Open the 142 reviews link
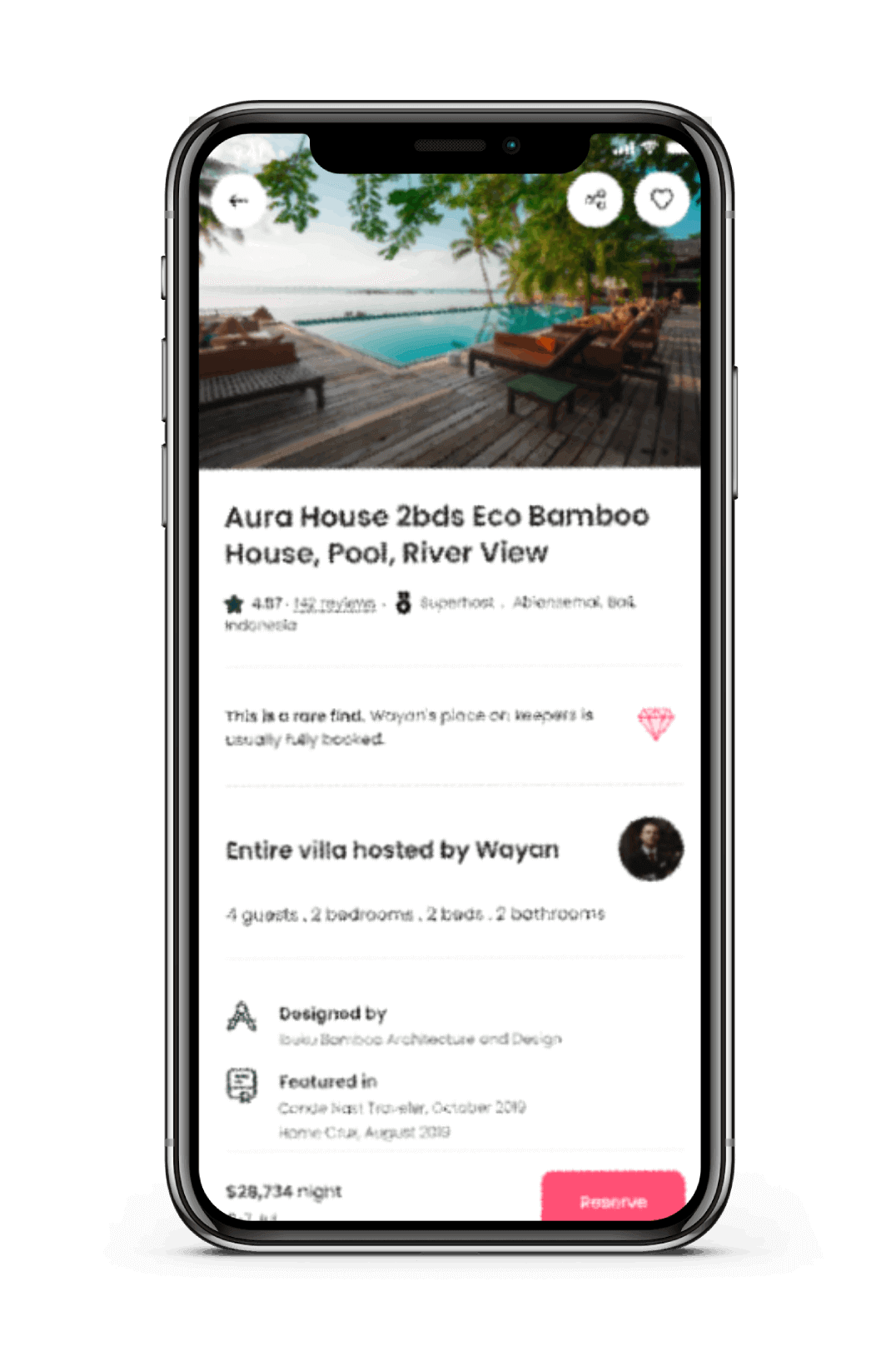Image resolution: width=896 pixels, height=1356 pixels. coord(334,603)
